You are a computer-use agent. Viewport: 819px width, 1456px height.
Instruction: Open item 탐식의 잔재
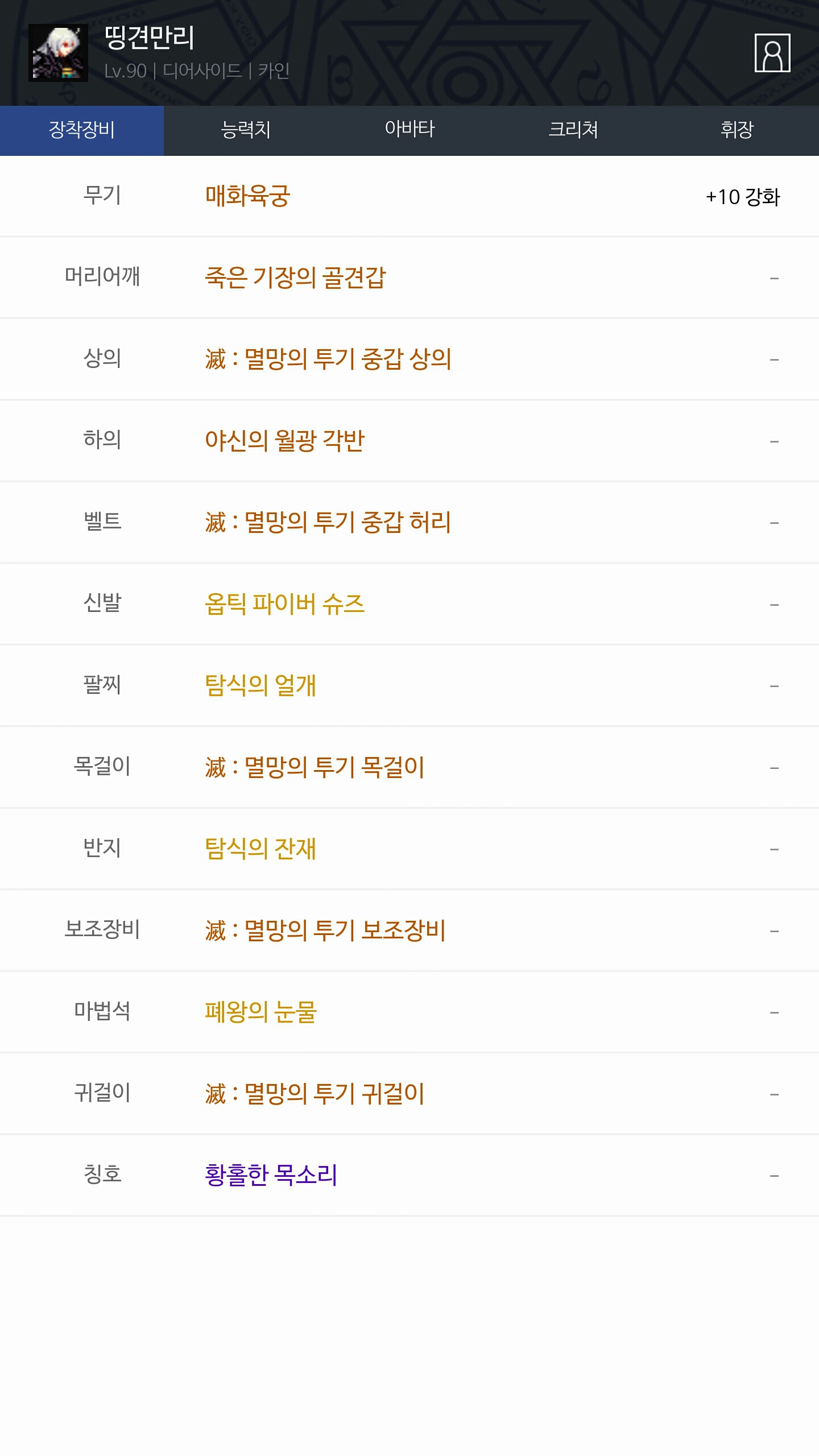[260, 849]
